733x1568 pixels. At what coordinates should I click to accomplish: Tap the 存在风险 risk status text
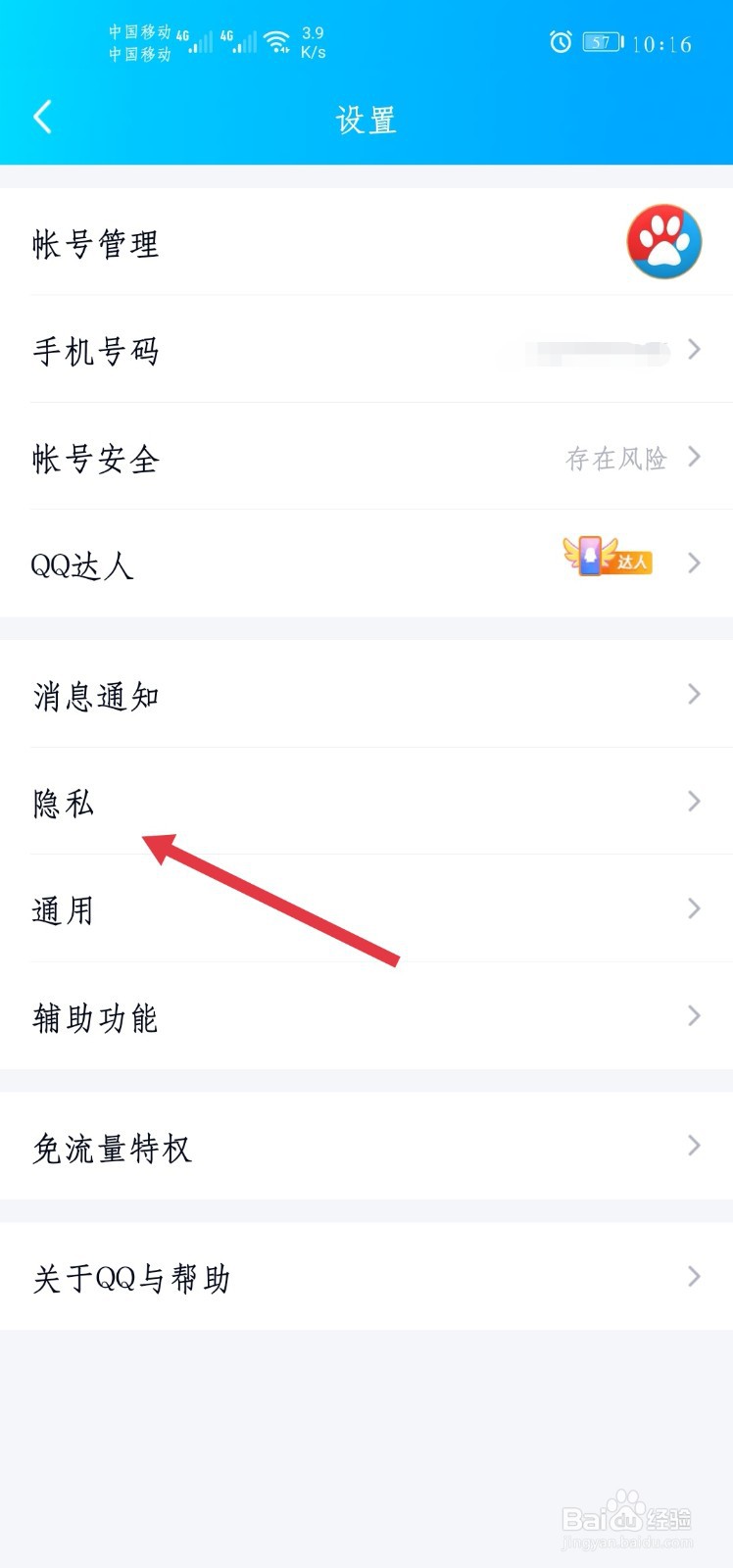[617, 459]
